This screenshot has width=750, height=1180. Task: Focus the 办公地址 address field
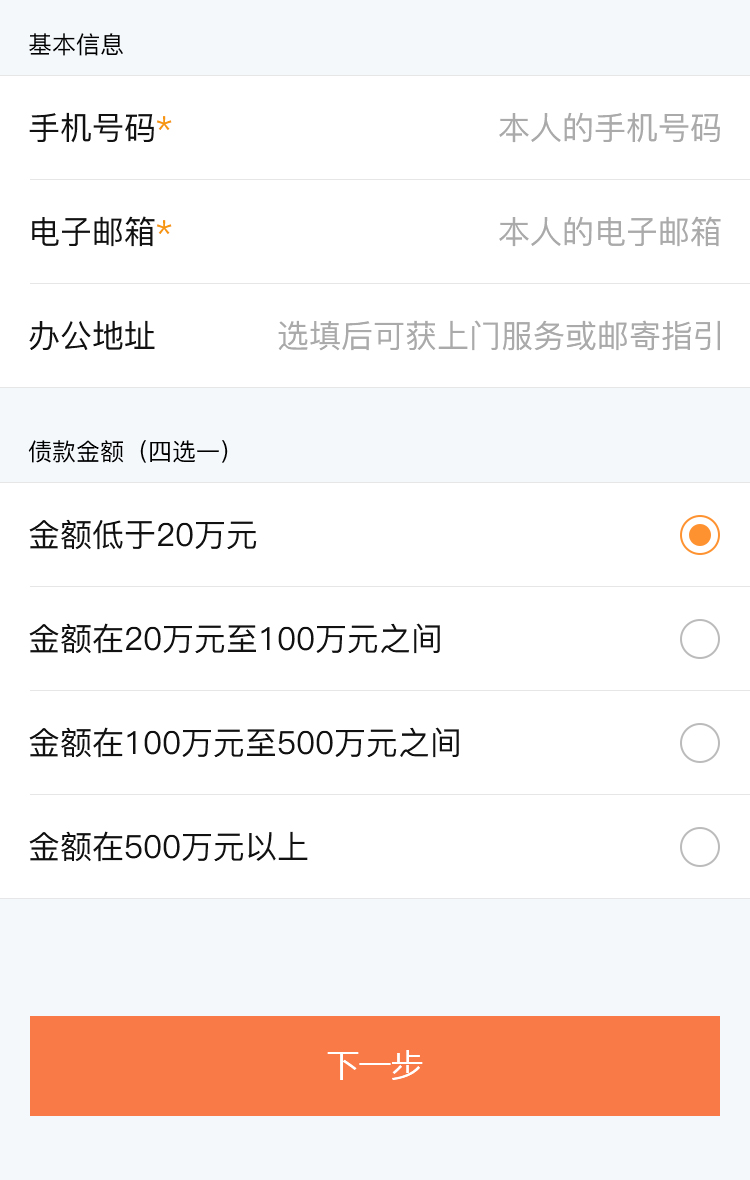[x=500, y=336]
